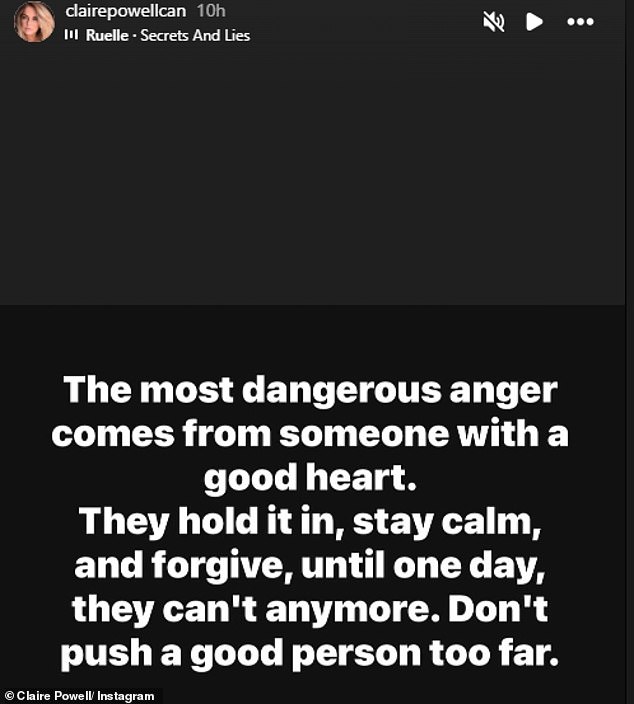
Task: Open the three-dot more options menu
Action: click(x=580, y=21)
